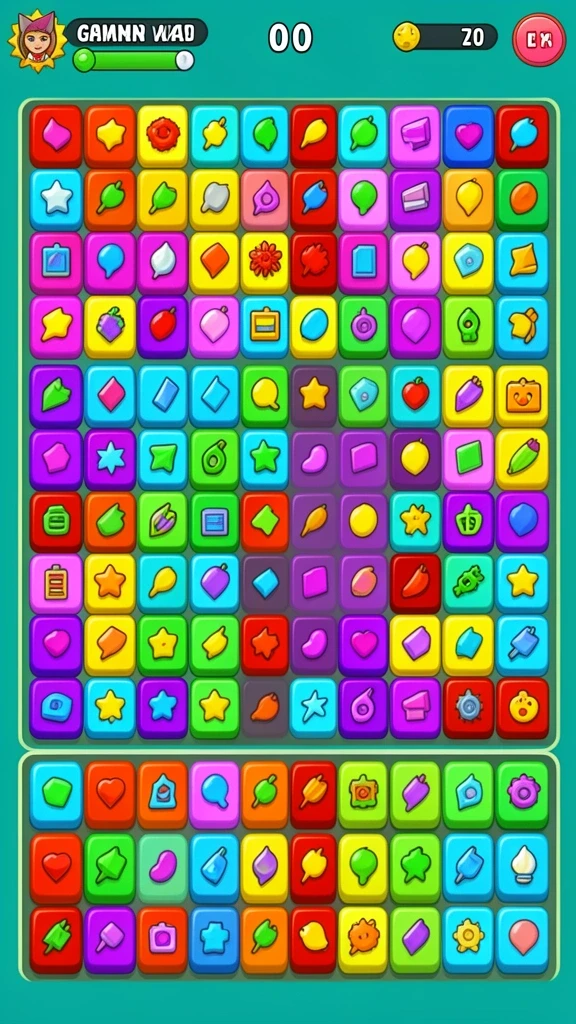The height and width of the screenshot is (1024, 576).
Task: Tap the red tile with surprised yellow face
Action: click(522, 708)
